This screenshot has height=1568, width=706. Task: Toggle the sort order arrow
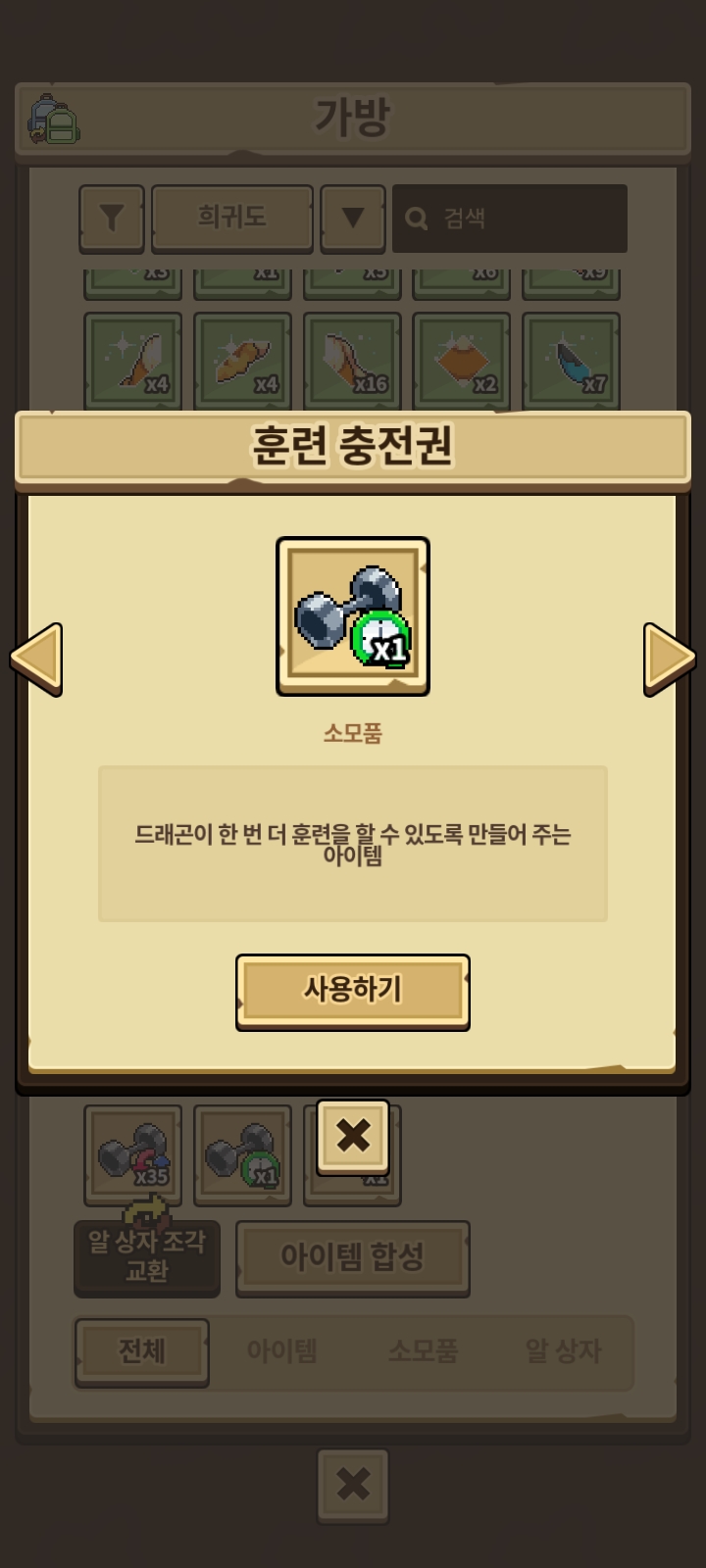(x=353, y=218)
